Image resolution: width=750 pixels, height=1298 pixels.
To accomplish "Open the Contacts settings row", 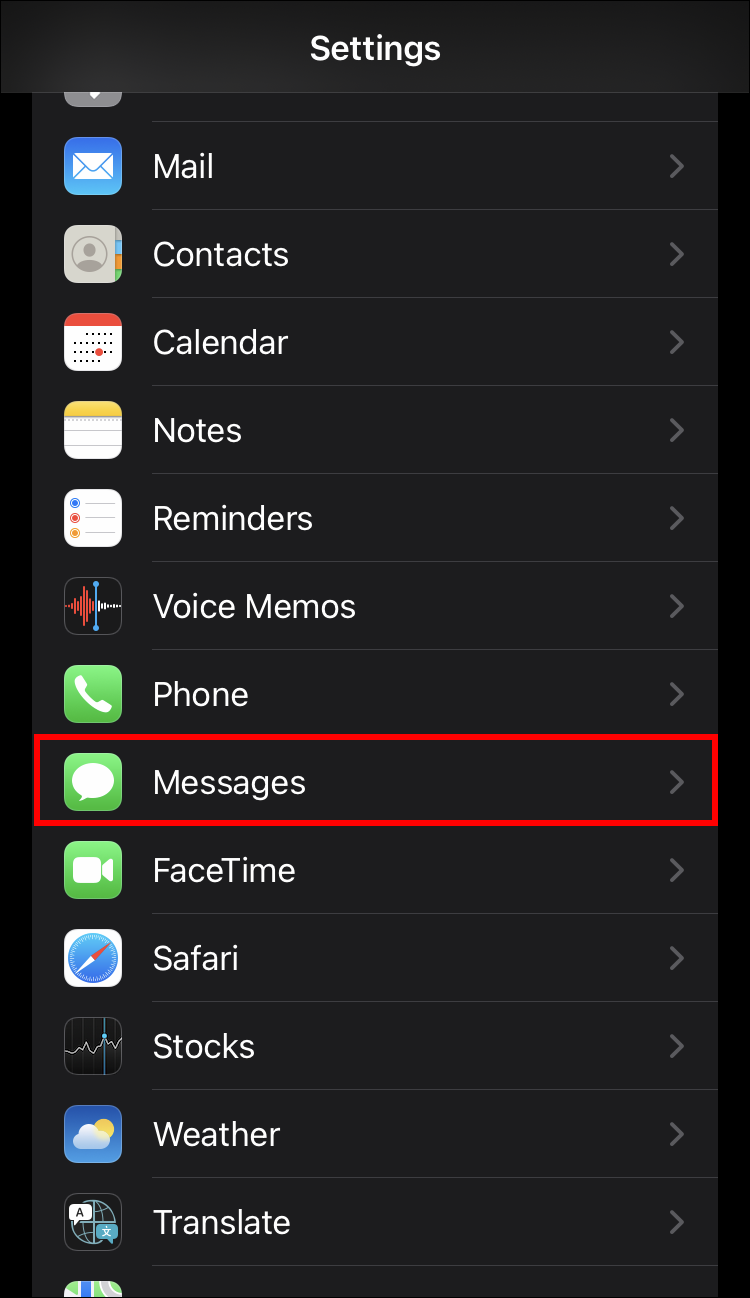I will pyautogui.click(x=375, y=254).
